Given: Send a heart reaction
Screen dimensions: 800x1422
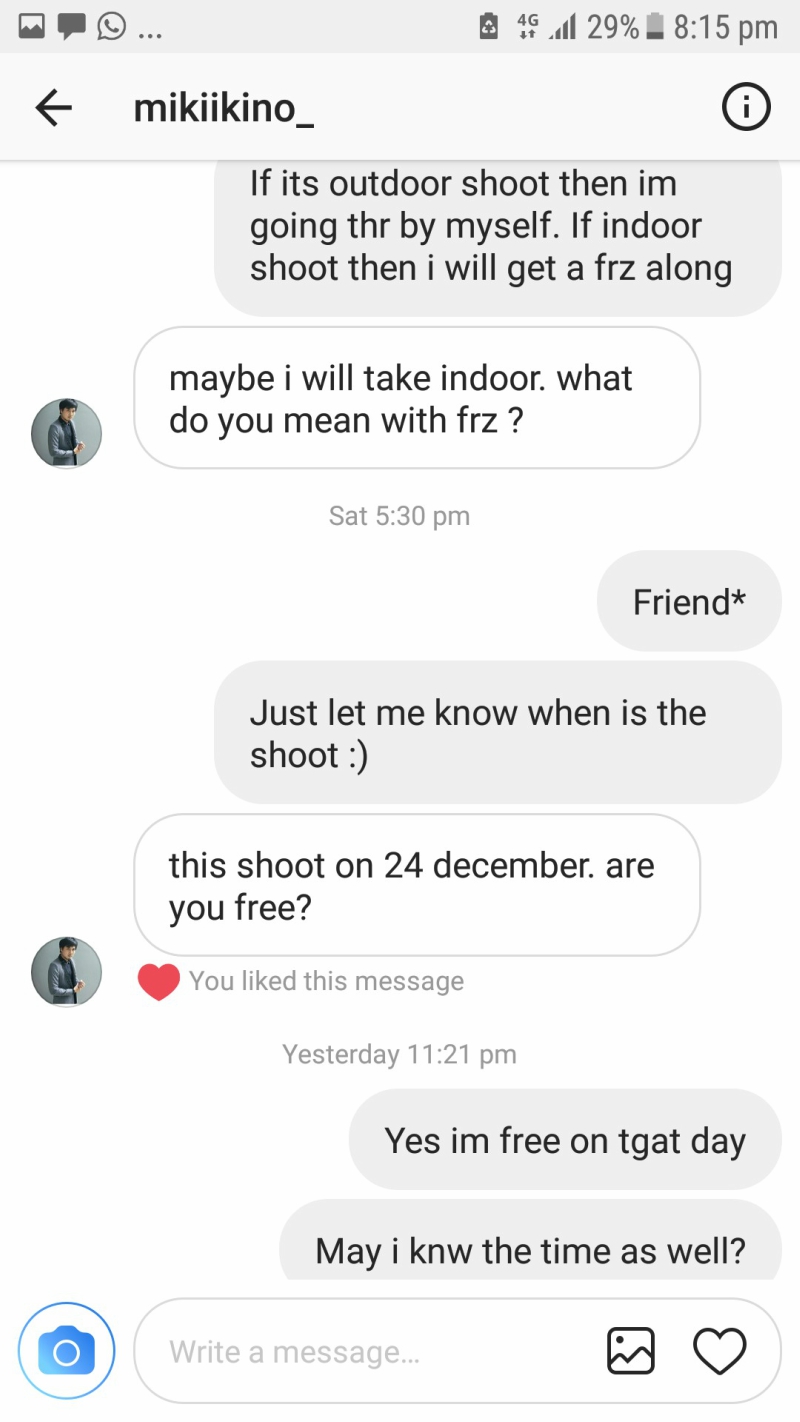Looking at the screenshot, I should [720, 1351].
